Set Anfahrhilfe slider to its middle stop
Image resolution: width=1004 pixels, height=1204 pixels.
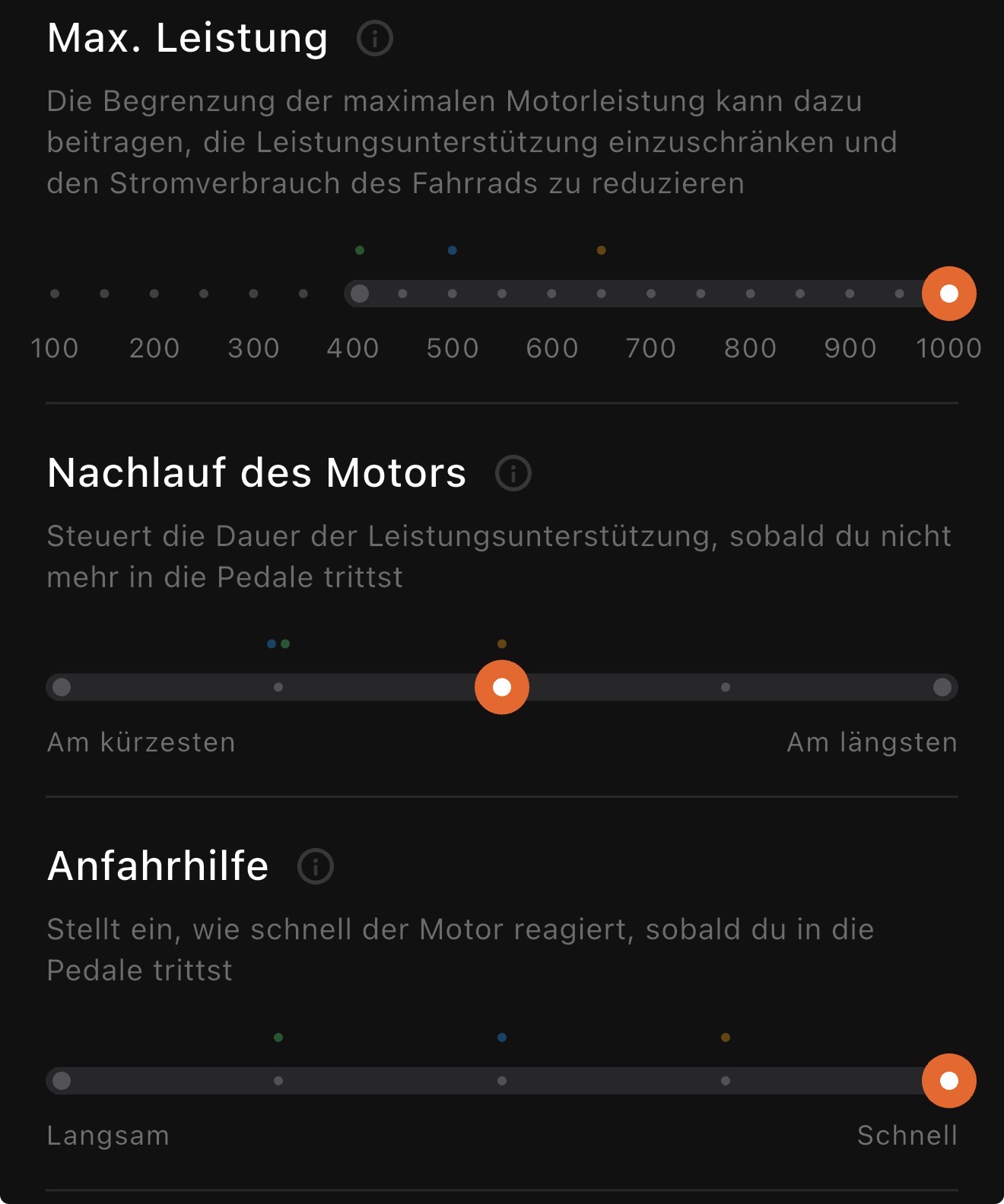[x=502, y=1081]
